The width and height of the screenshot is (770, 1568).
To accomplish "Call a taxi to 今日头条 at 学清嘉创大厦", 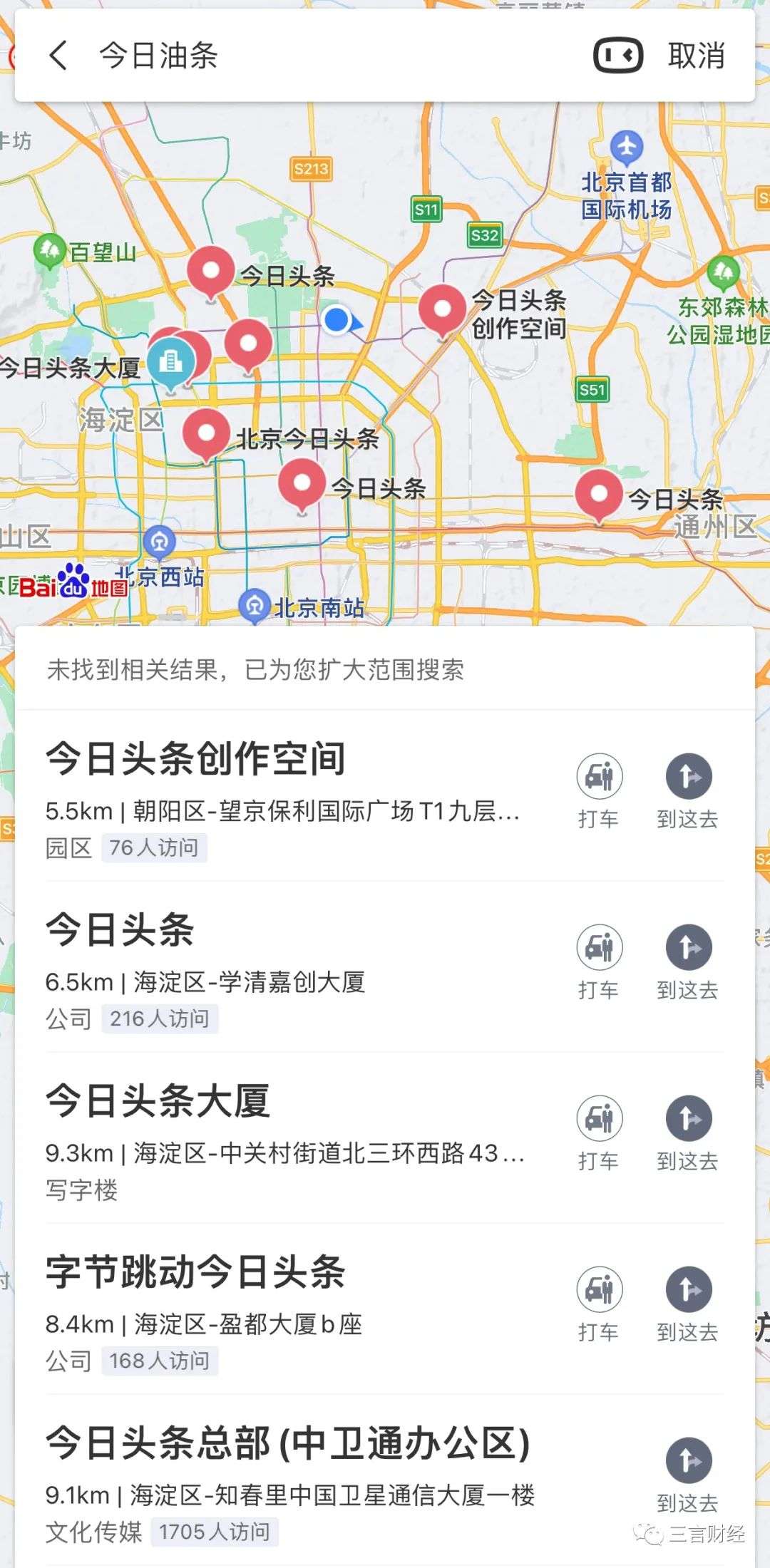I will point(599,961).
